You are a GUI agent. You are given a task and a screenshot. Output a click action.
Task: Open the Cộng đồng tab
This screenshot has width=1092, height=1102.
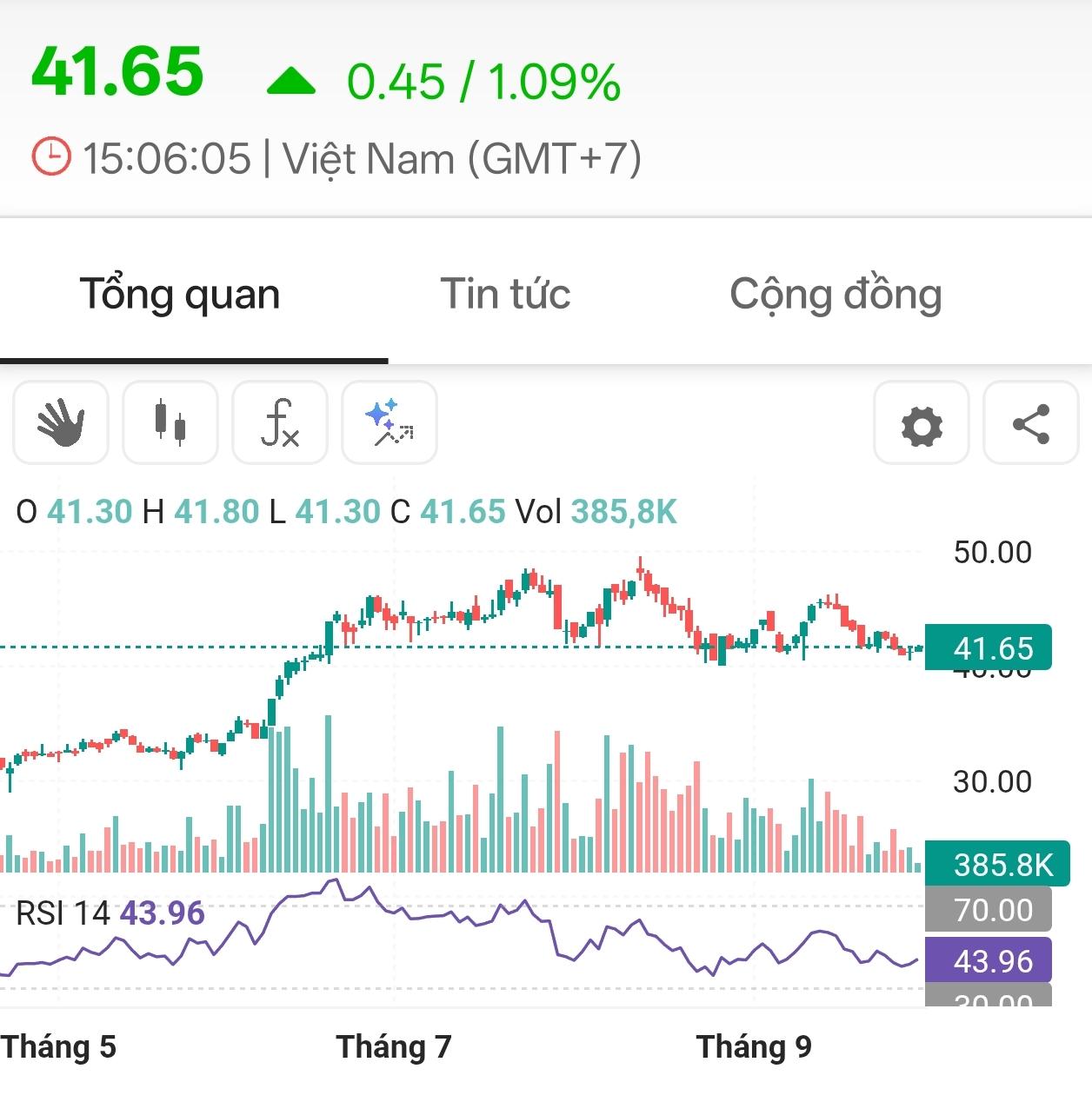[835, 294]
